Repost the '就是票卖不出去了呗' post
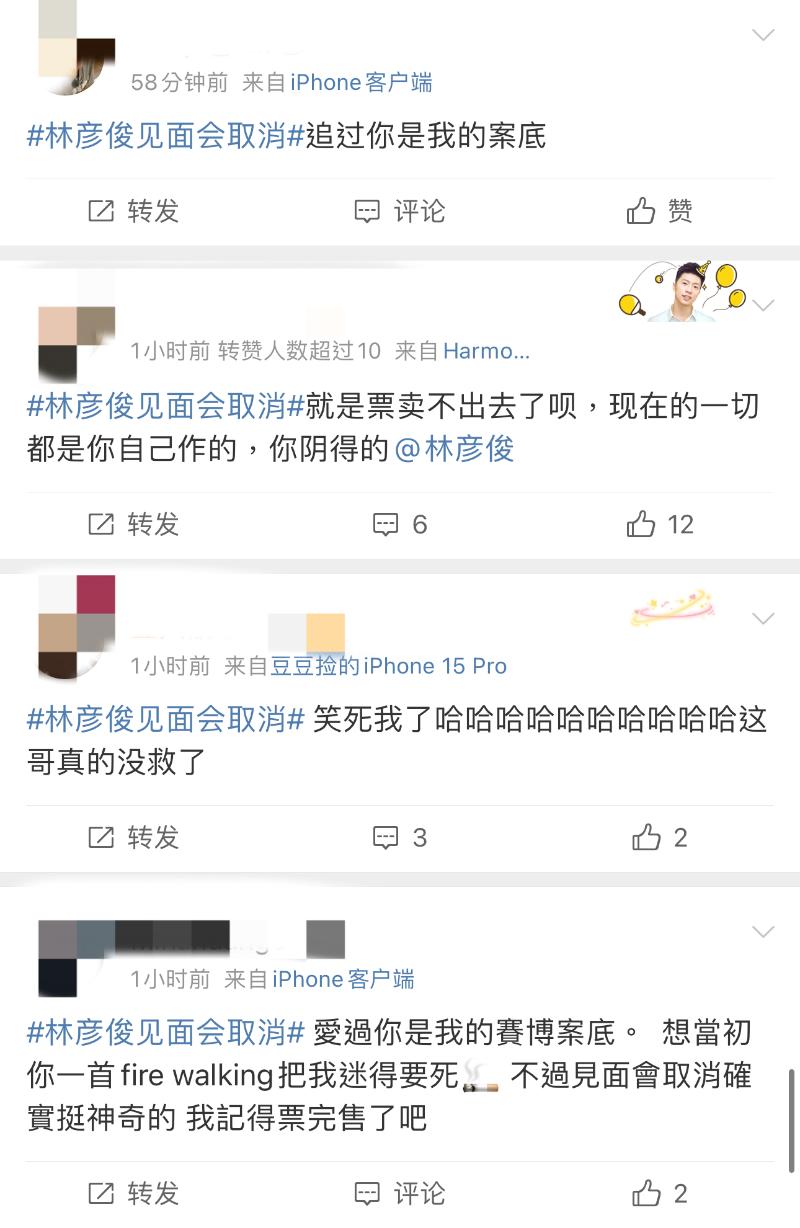800x1228 pixels. [x=134, y=524]
